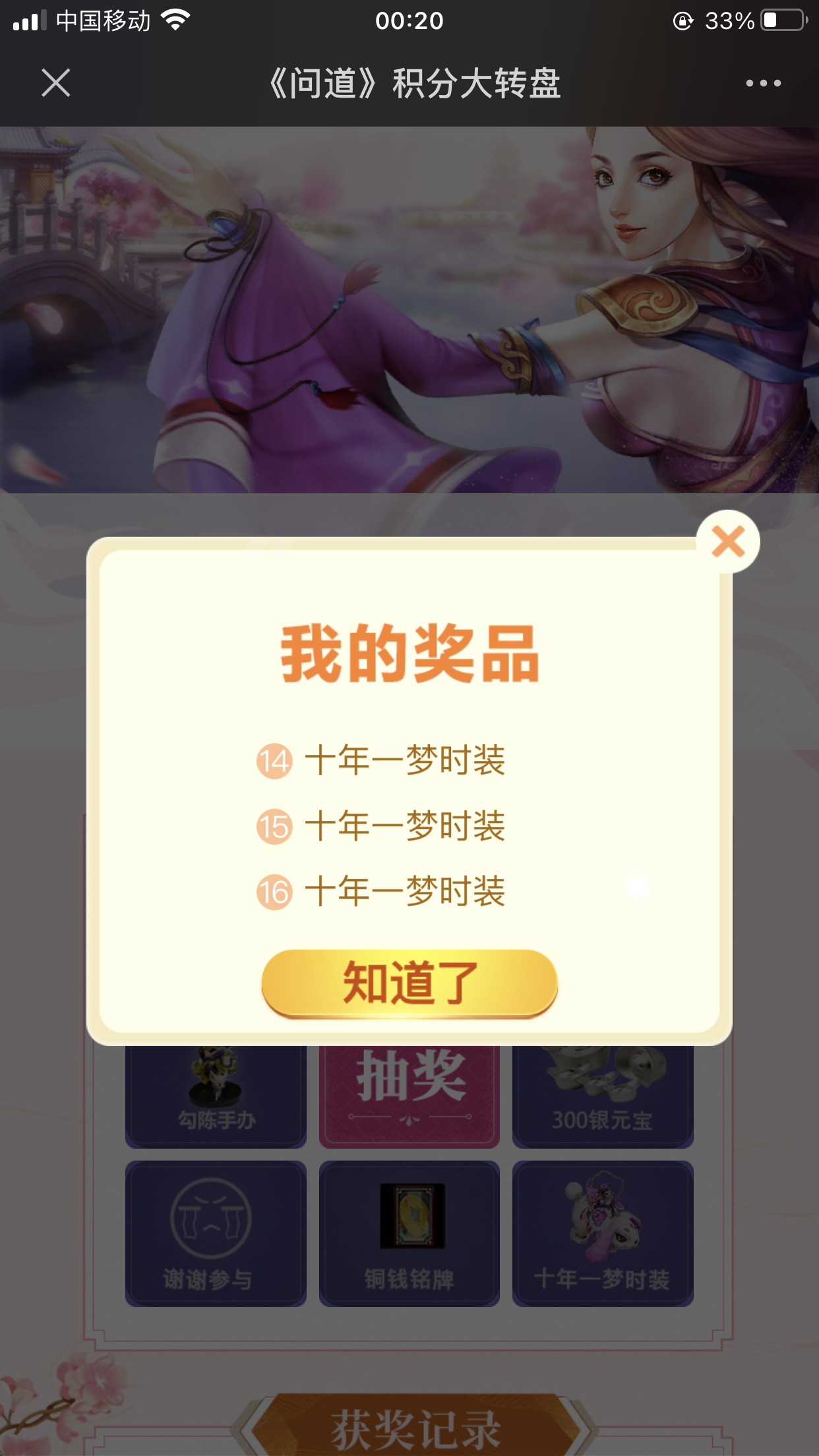This screenshot has height=1456, width=819.
Task: Dismiss the 我的奖品 prize dialog
Action: pos(728,541)
